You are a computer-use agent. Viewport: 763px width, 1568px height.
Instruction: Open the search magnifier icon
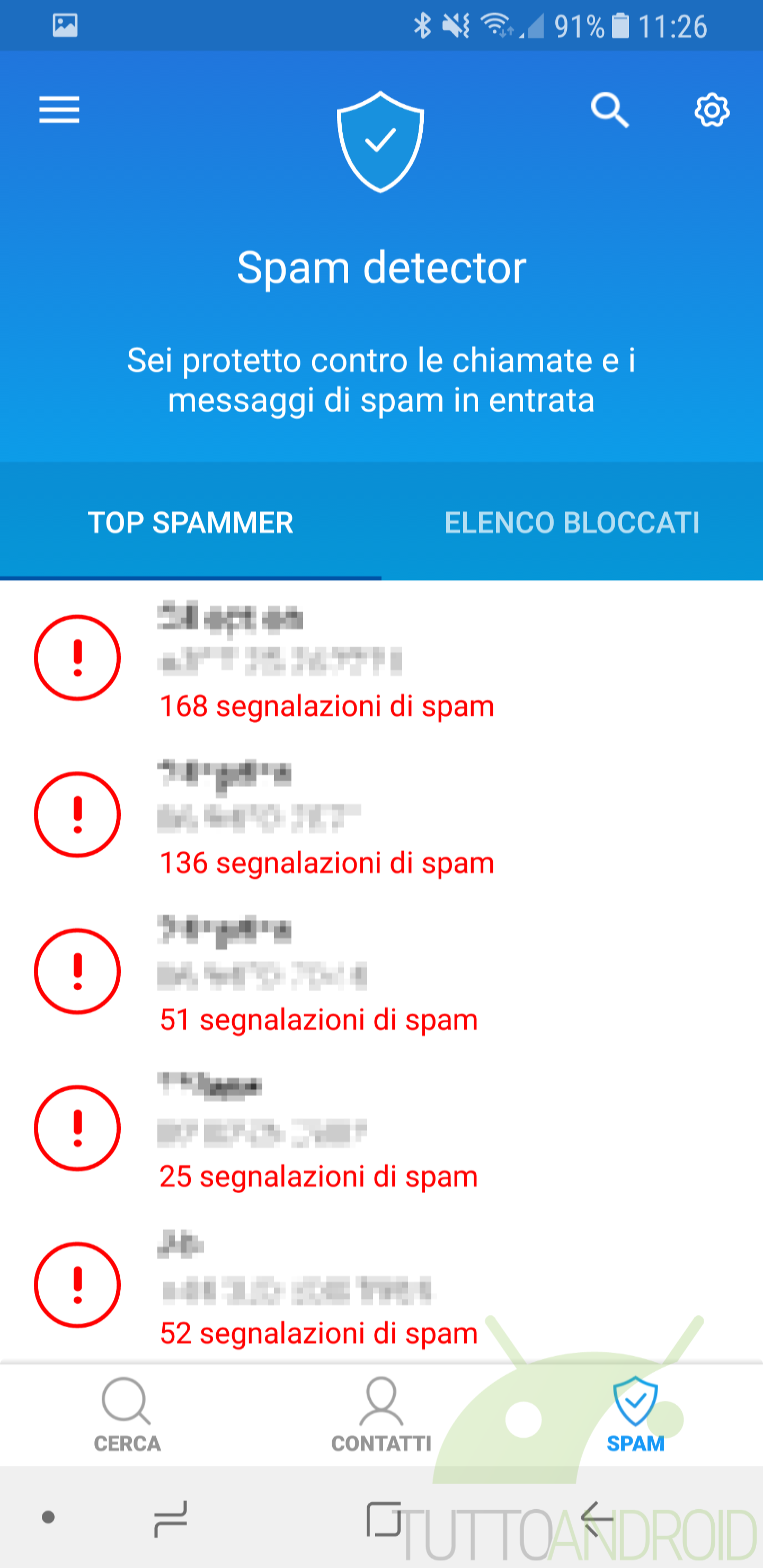609,110
